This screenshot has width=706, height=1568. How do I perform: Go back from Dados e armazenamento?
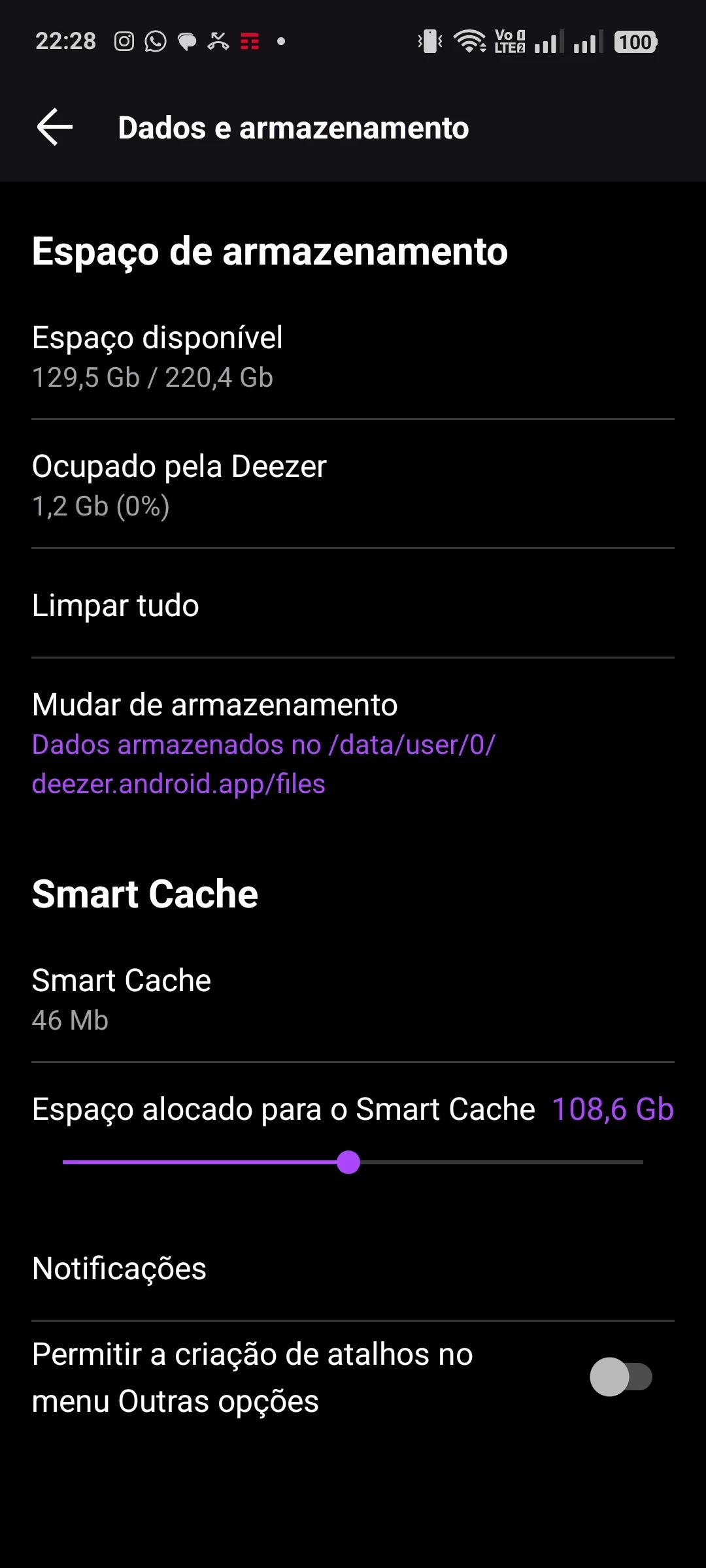pyautogui.click(x=55, y=127)
